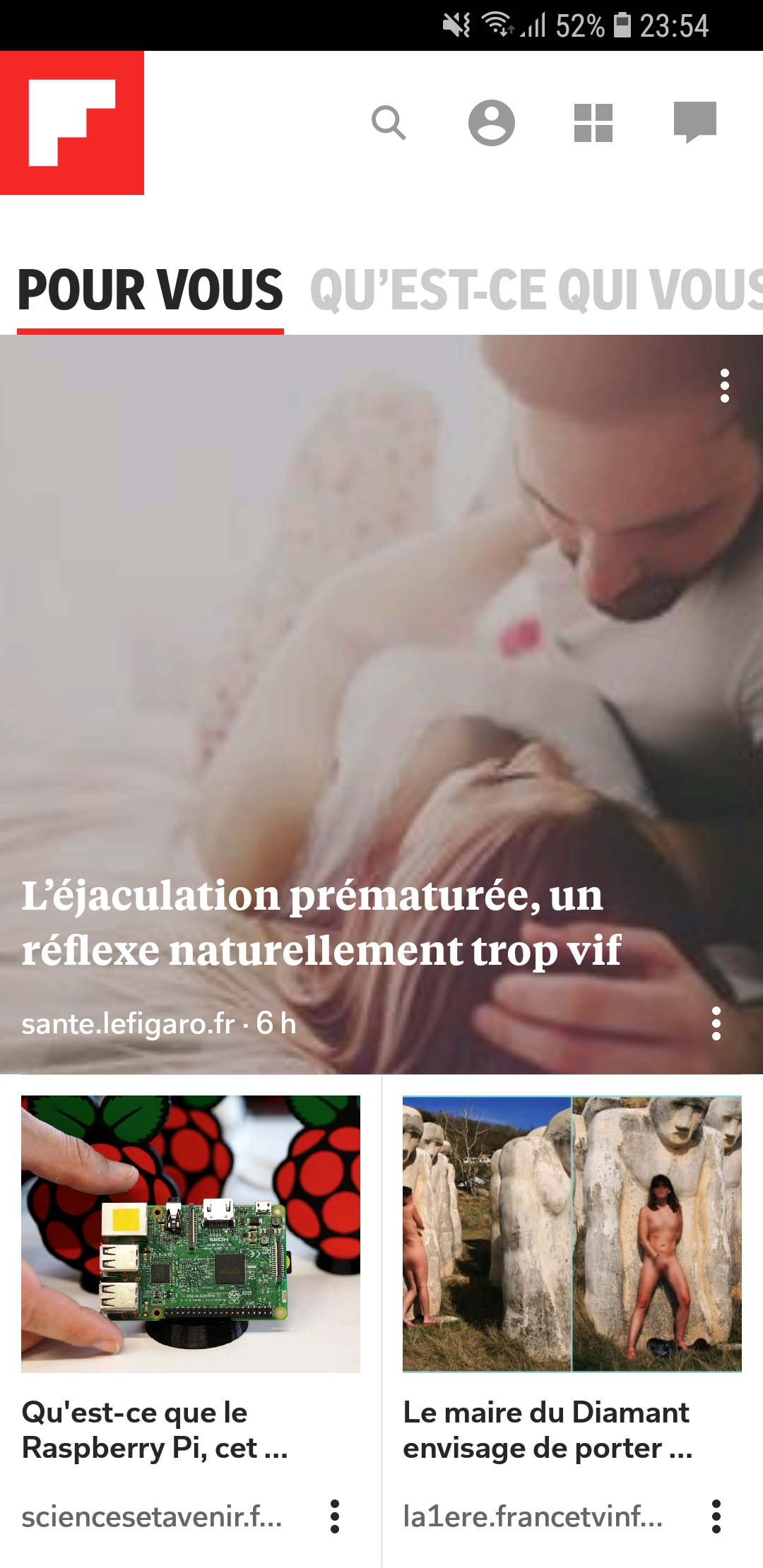The height and width of the screenshot is (1568, 763).
Task: Read the sante.lefigaro.fr featured article
Action: (x=321, y=922)
